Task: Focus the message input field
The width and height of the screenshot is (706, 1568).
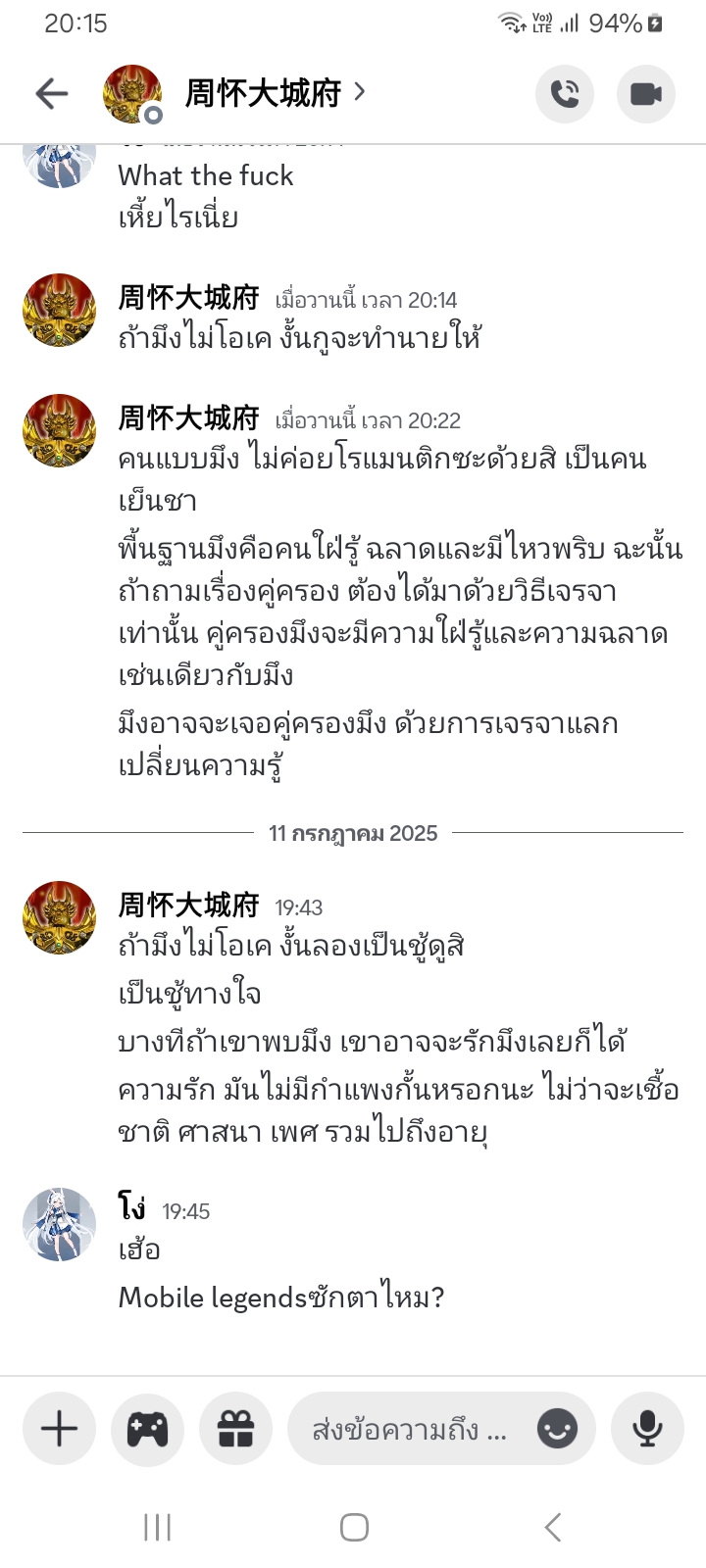Action: 410,1430
